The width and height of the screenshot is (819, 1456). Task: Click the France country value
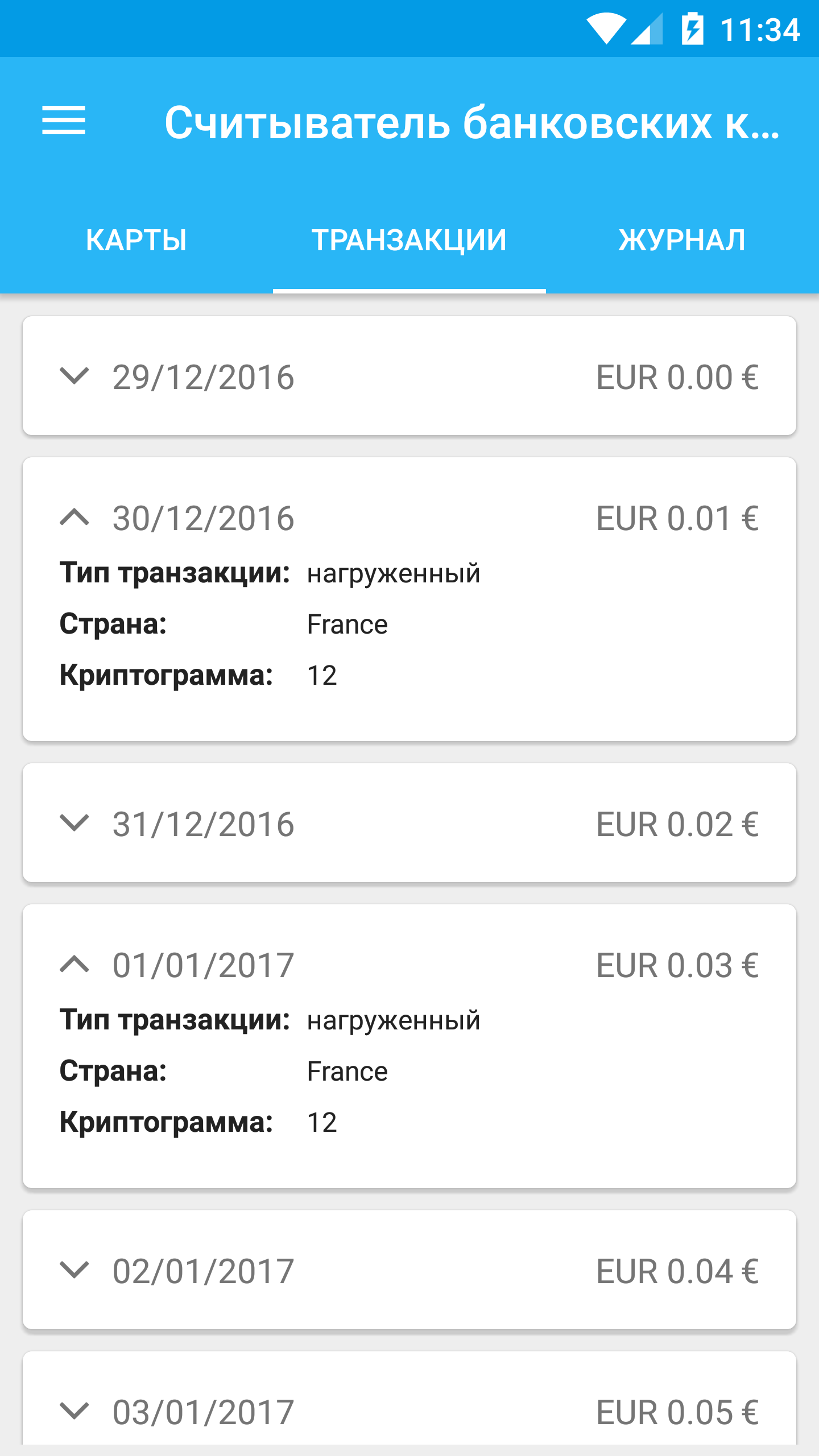[x=347, y=624]
